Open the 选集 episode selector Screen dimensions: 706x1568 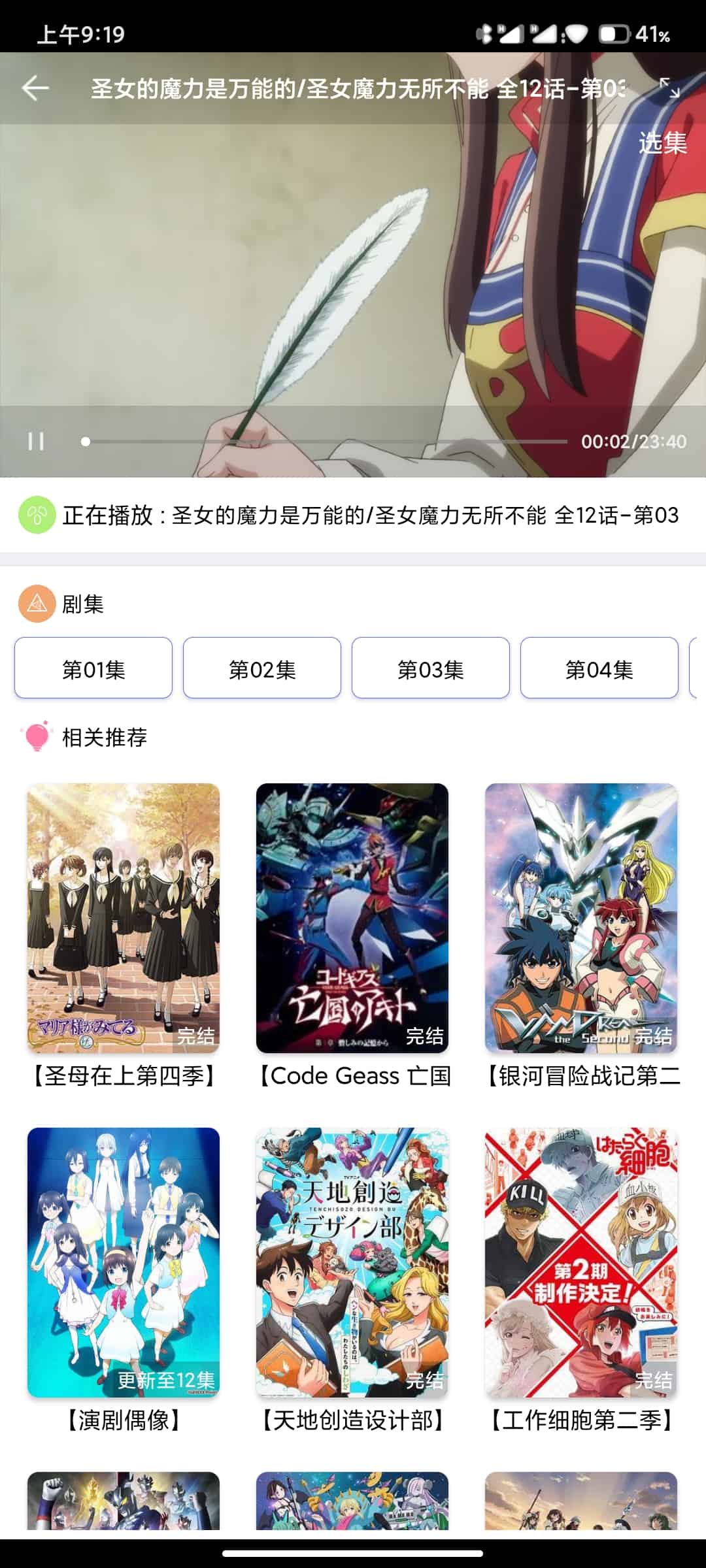click(x=662, y=143)
